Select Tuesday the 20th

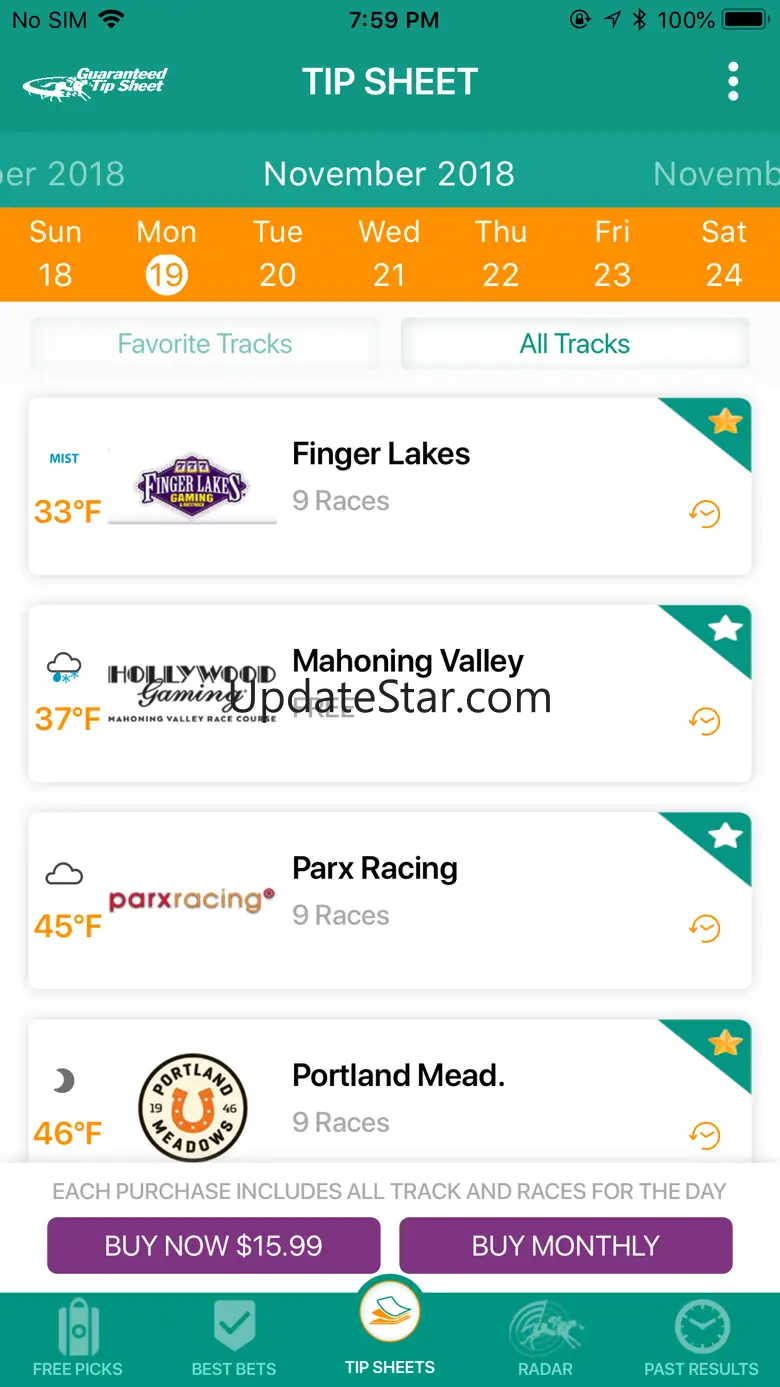(277, 254)
